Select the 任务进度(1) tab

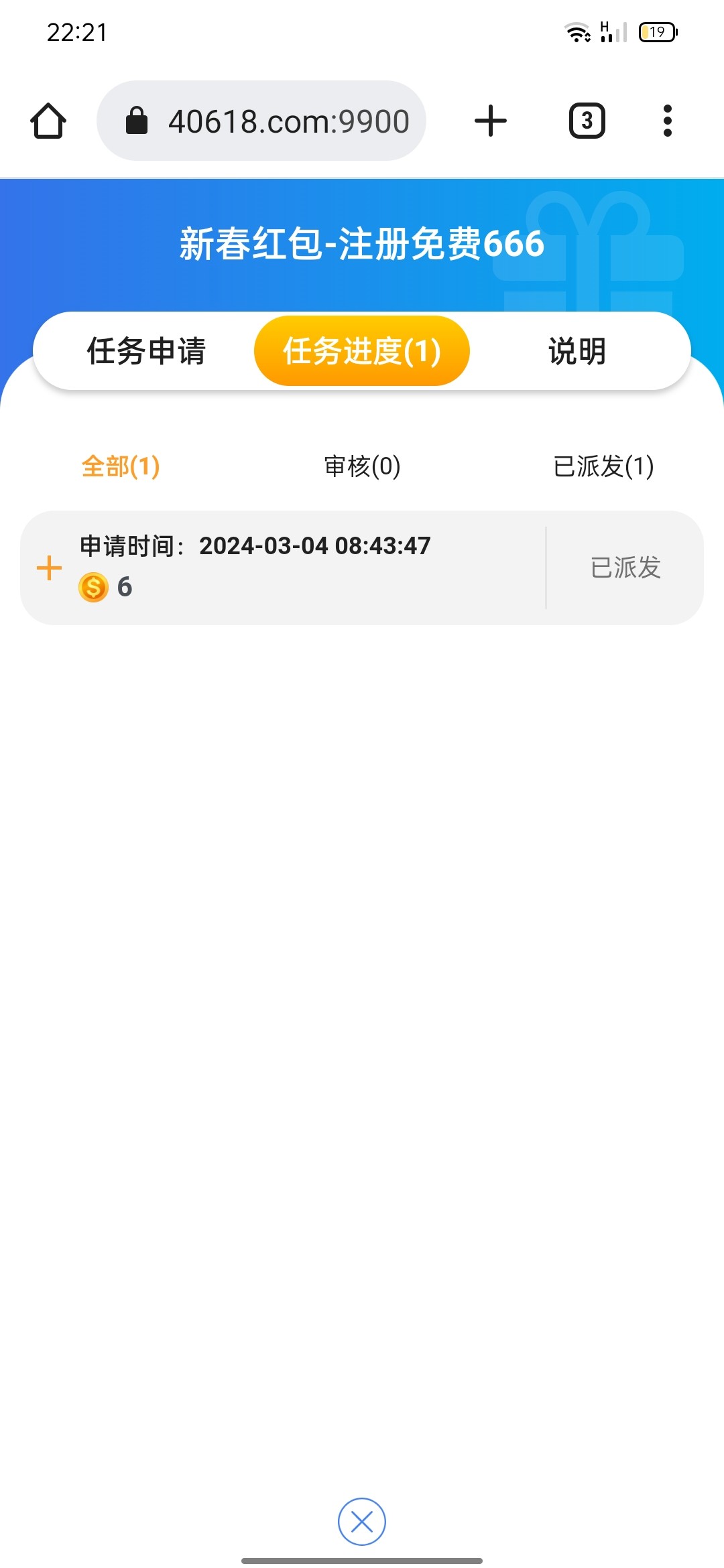[362, 351]
